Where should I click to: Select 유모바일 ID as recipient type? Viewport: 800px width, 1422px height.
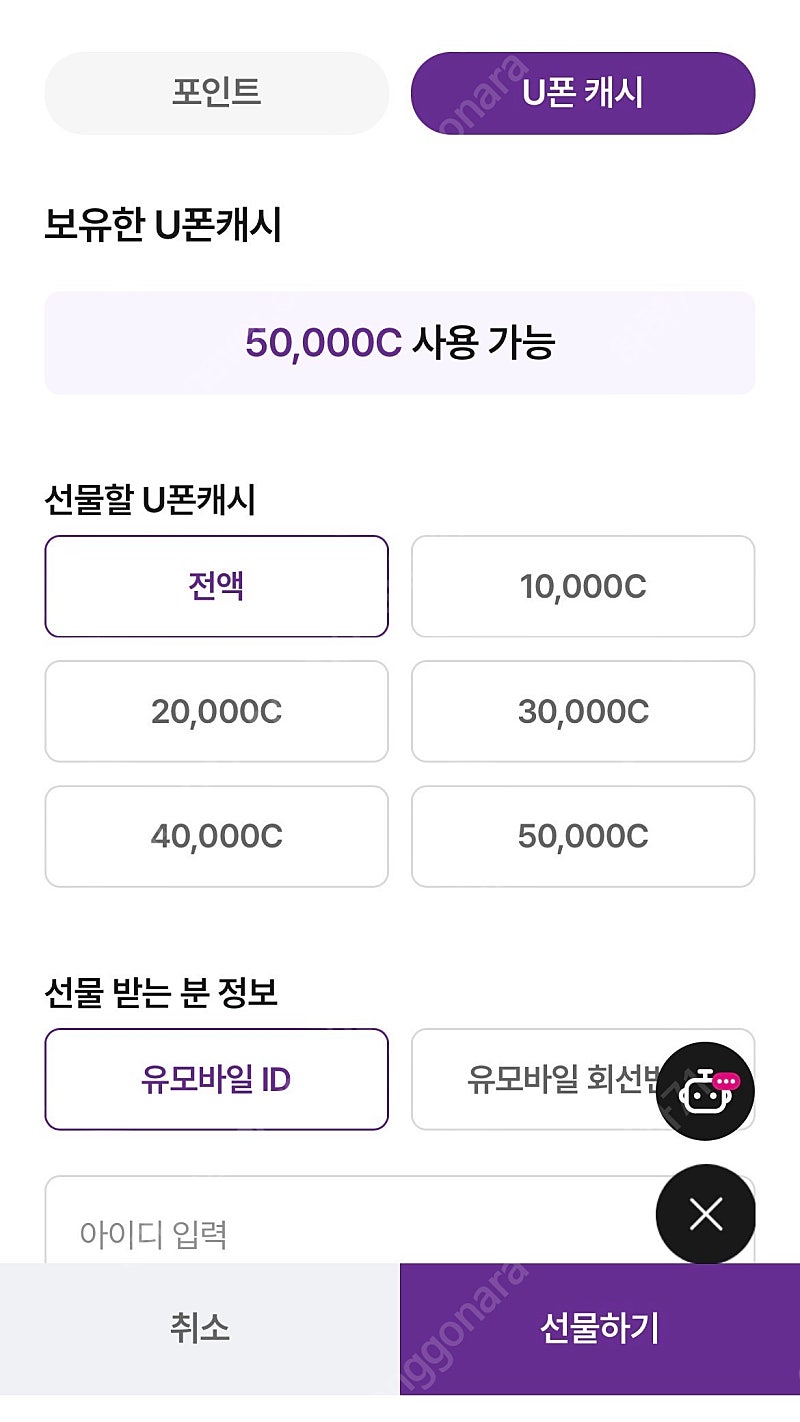(216, 1079)
